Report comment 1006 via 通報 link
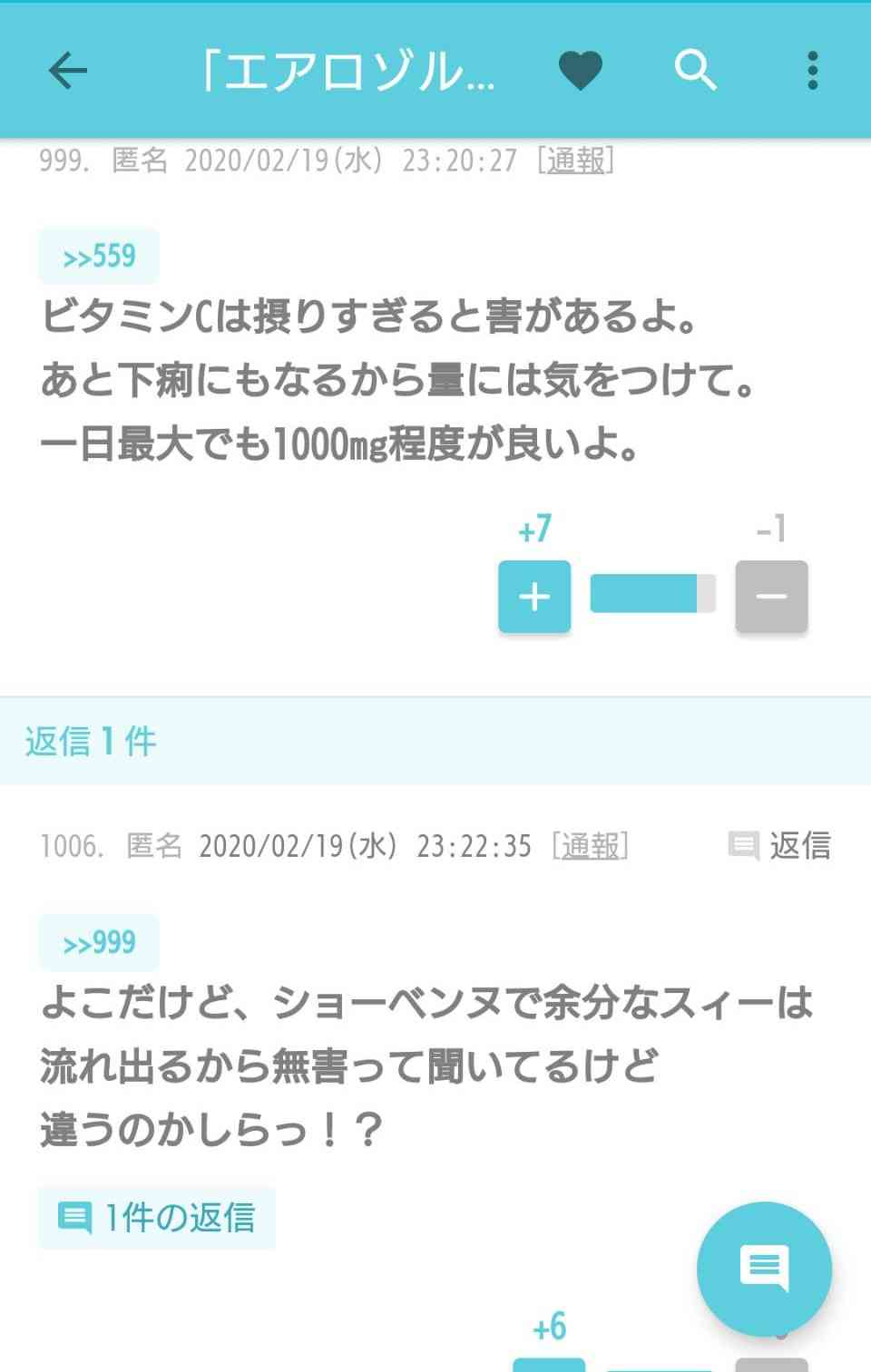The image size is (871, 1372). pos(591,846)
